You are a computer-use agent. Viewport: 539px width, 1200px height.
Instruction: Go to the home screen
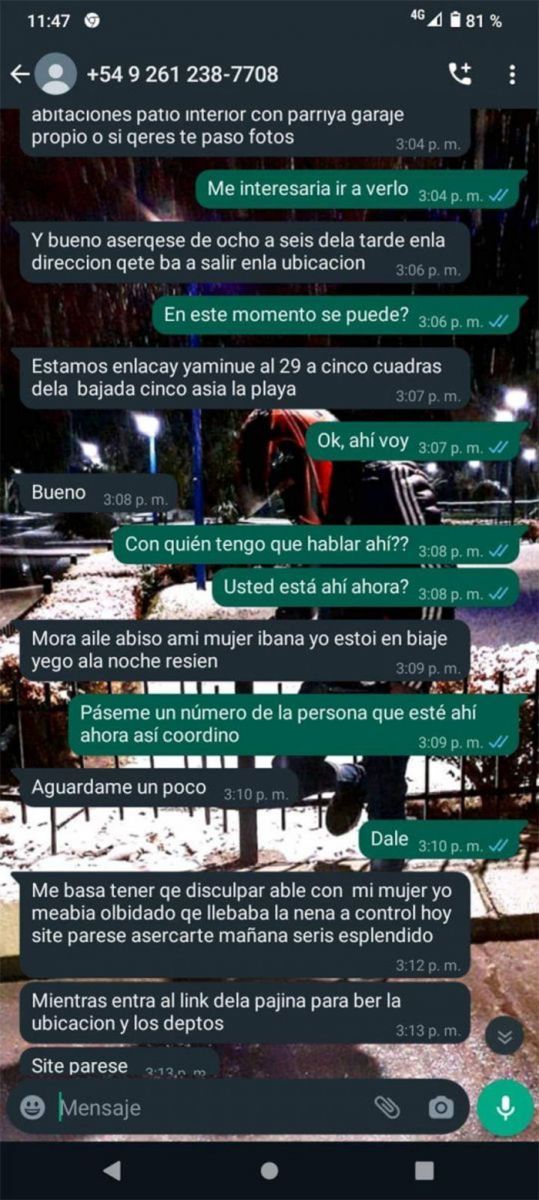click(269, 1170)
